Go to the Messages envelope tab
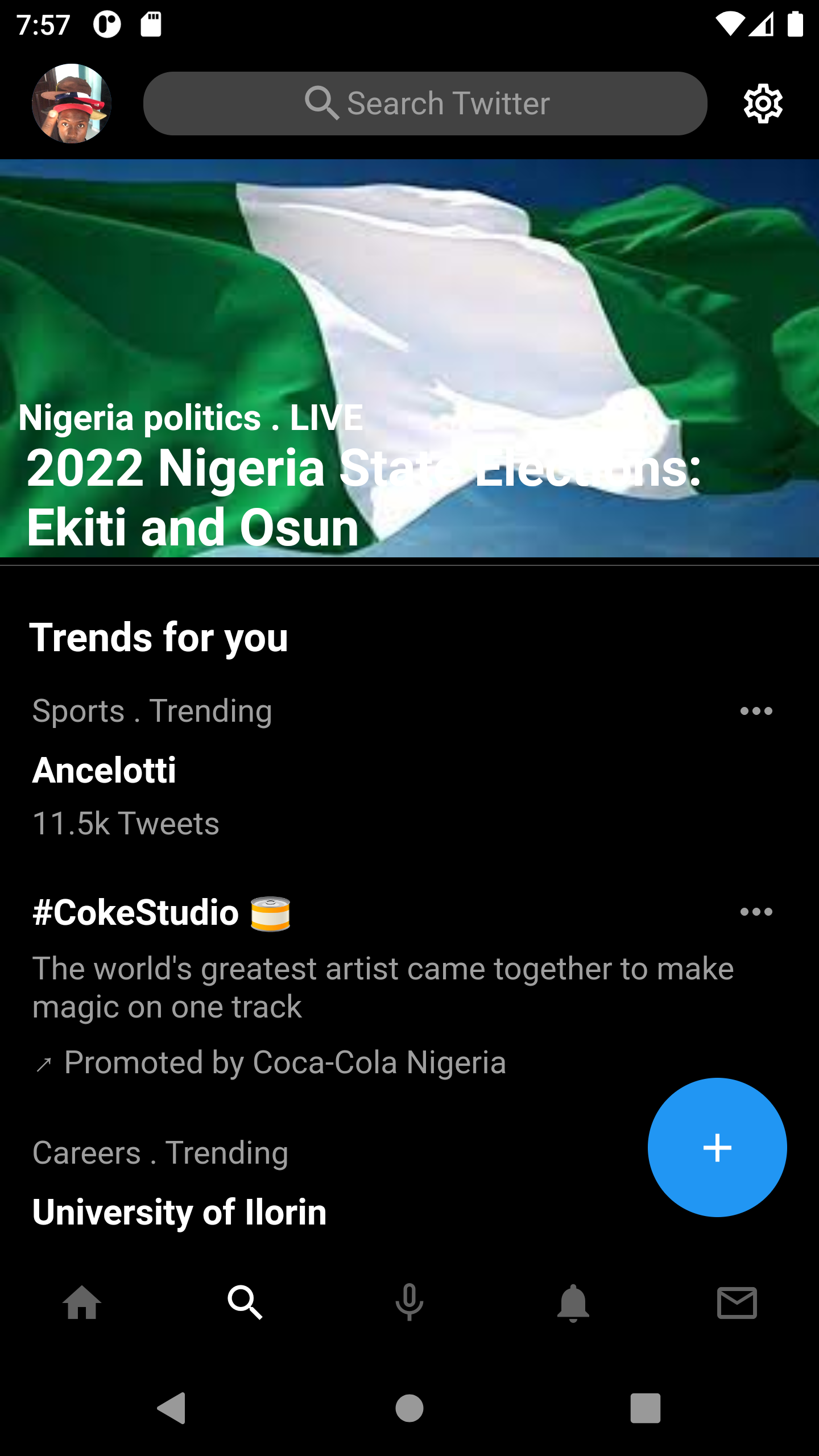 737,1302
